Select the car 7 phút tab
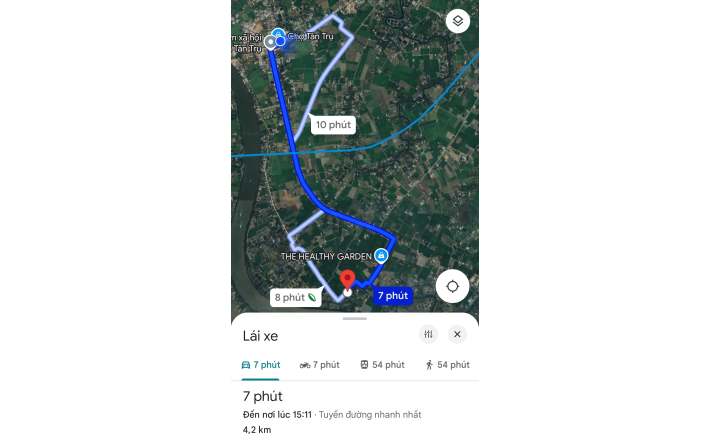Viewport: 710px width, 440px height. pos(261,365)
